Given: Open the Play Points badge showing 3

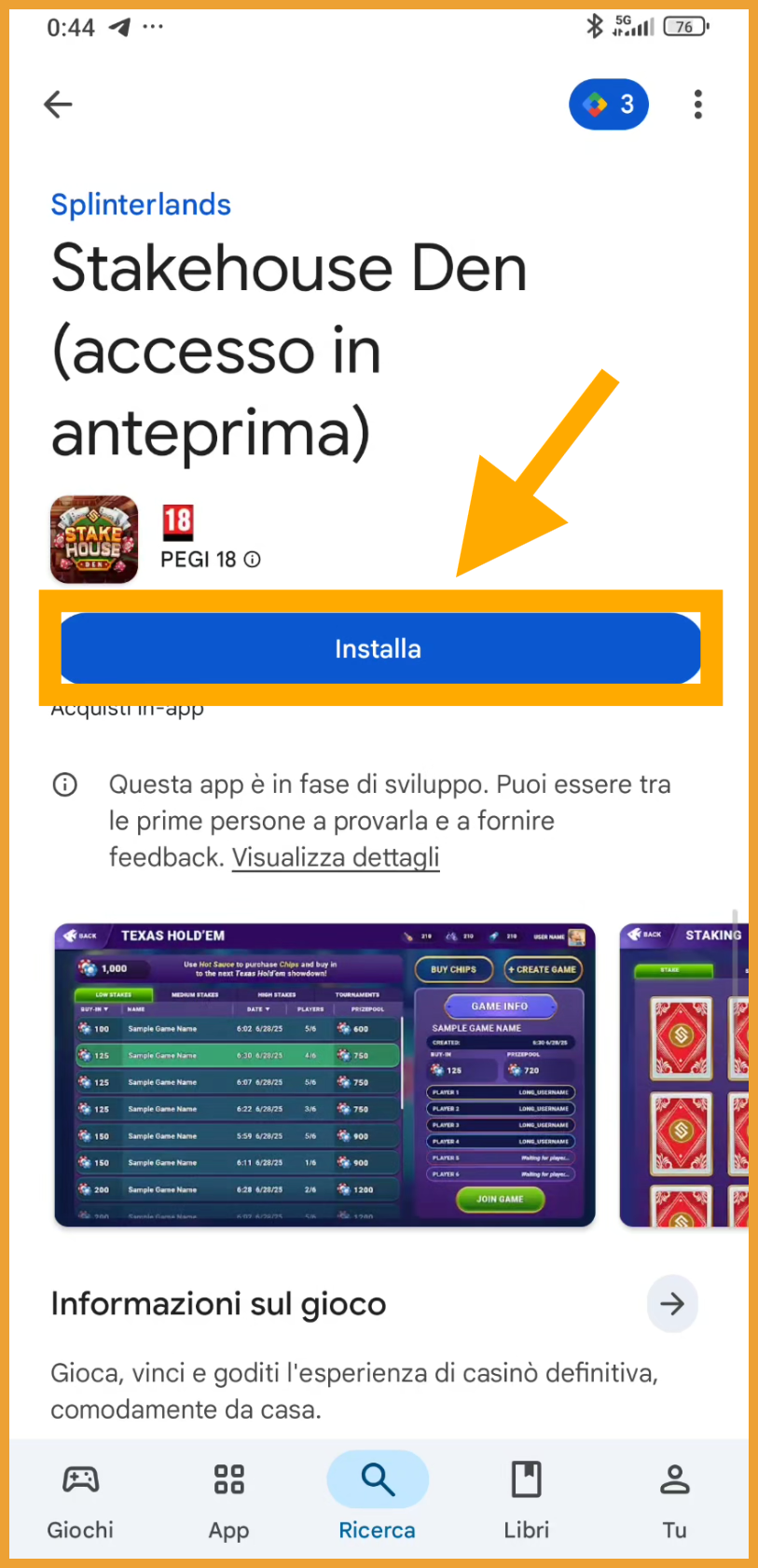Looking at the screenshot, I should click(x=609, y=104).
